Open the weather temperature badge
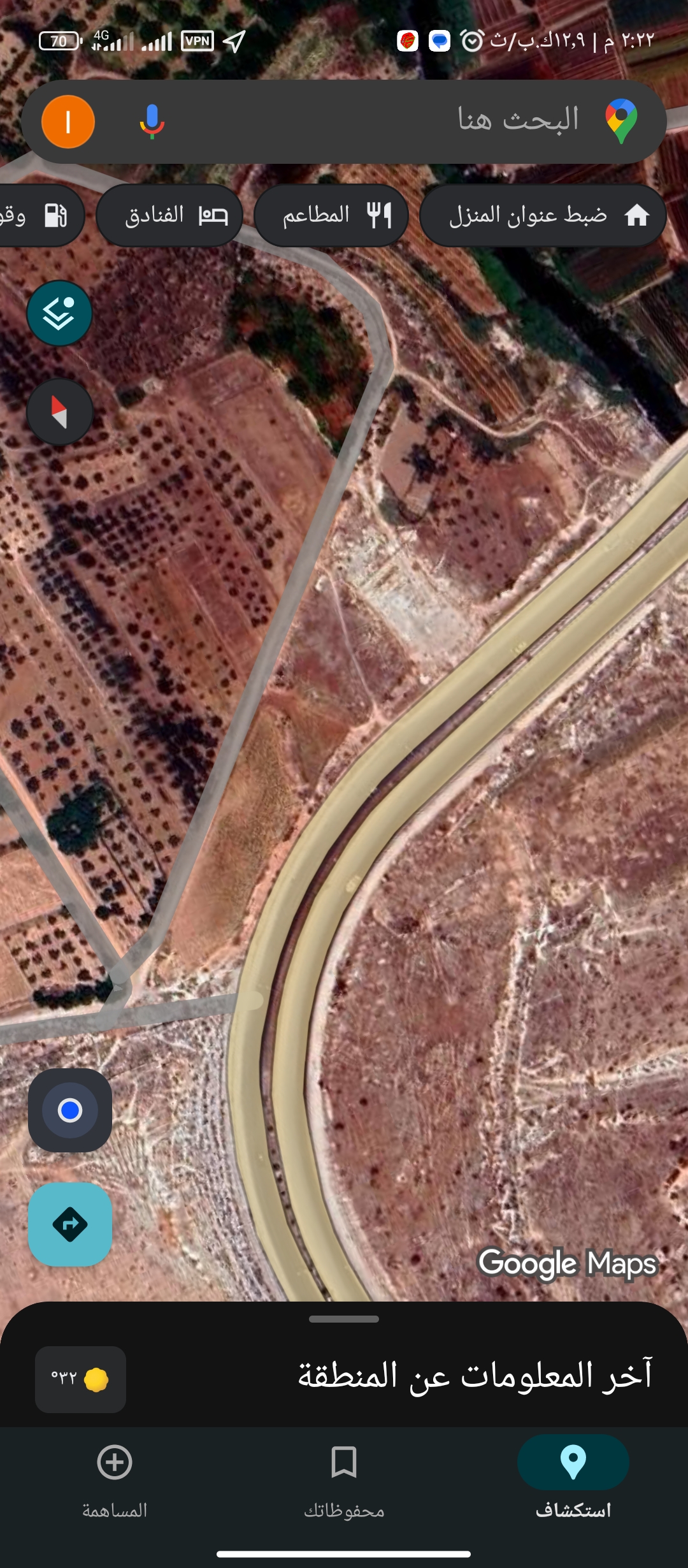The height and width of the screenshot is (1568, 688). coord(80,1379)
